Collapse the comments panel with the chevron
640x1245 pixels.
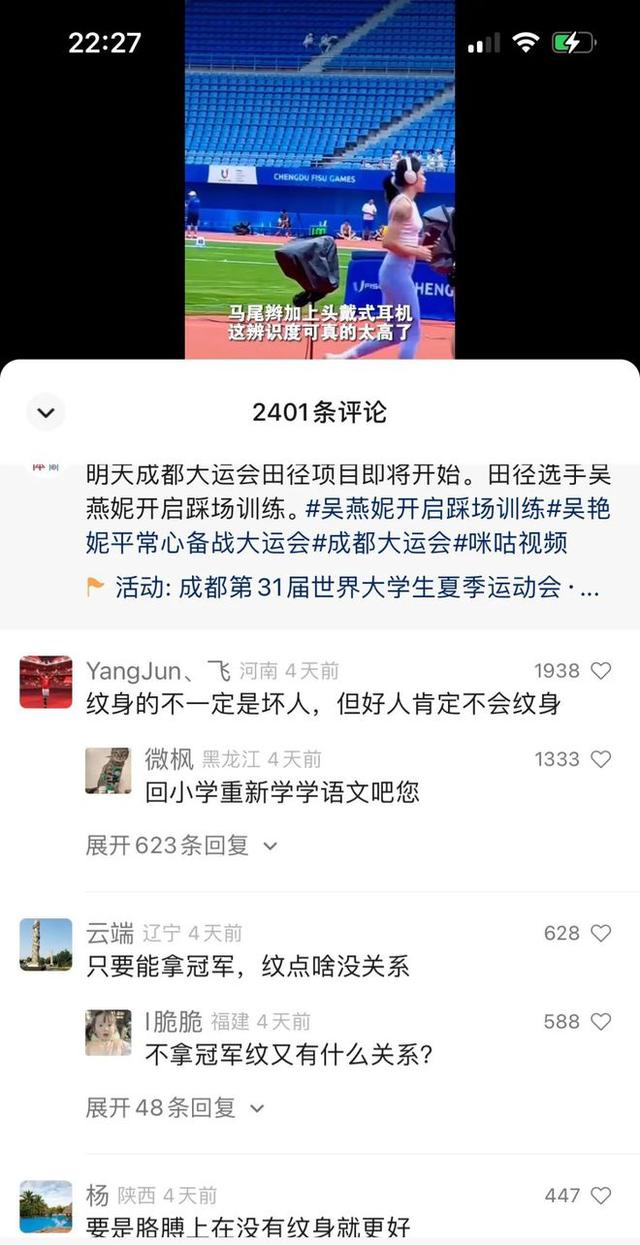click(x=45, y=412)
